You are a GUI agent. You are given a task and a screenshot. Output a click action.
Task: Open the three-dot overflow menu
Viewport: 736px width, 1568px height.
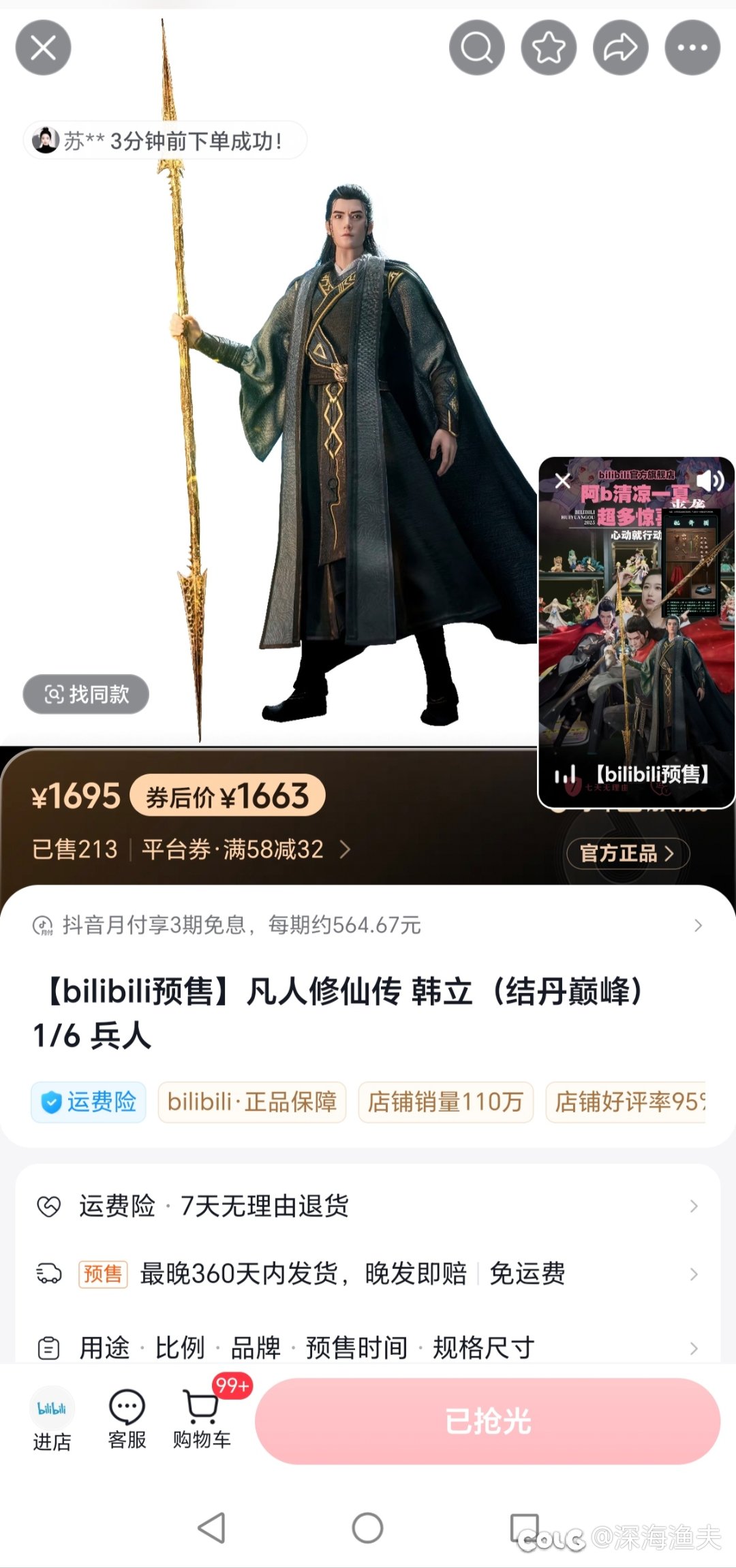[x=692, y=48]
